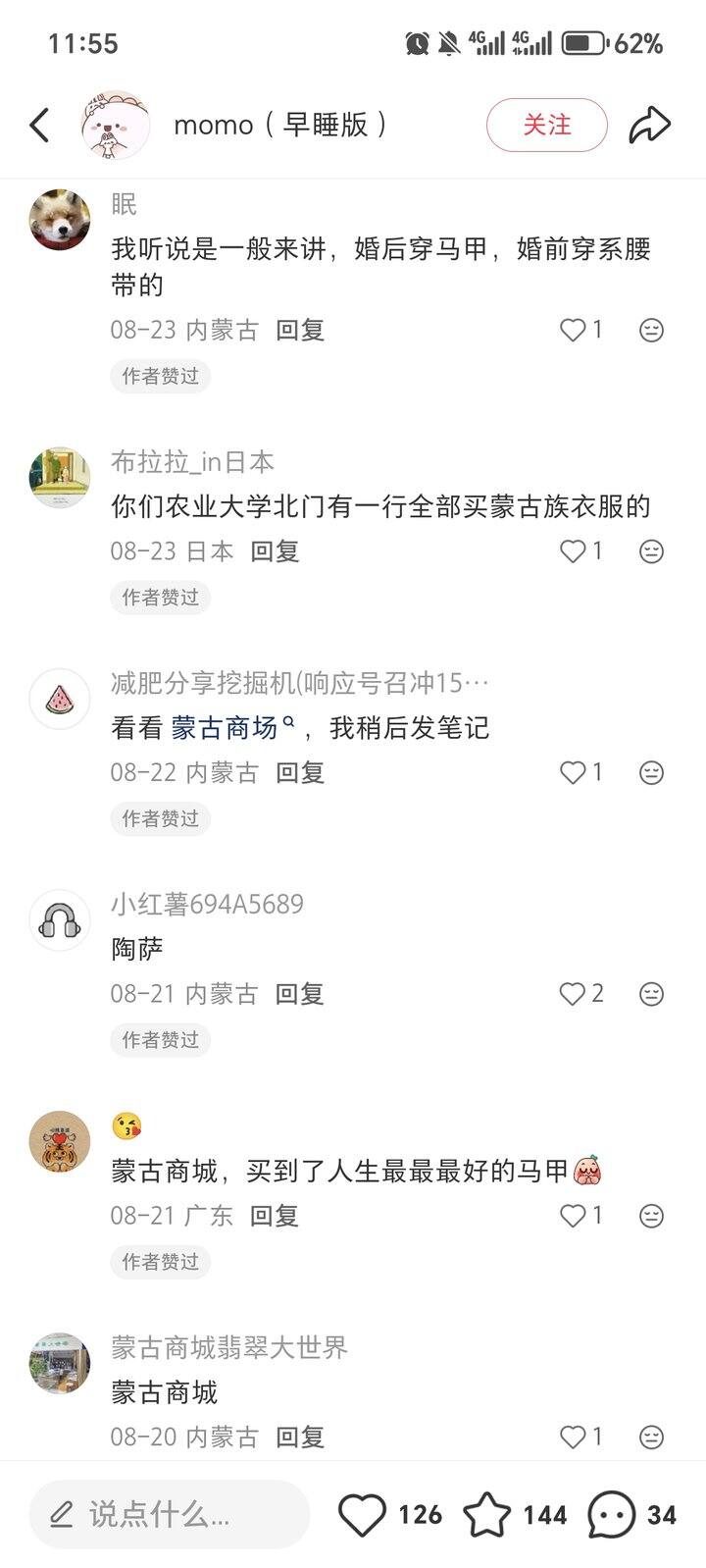Viewport: 706px width, 1568px height.
Task: Open the 34 comments bubble
Action: click(611, 1514)
